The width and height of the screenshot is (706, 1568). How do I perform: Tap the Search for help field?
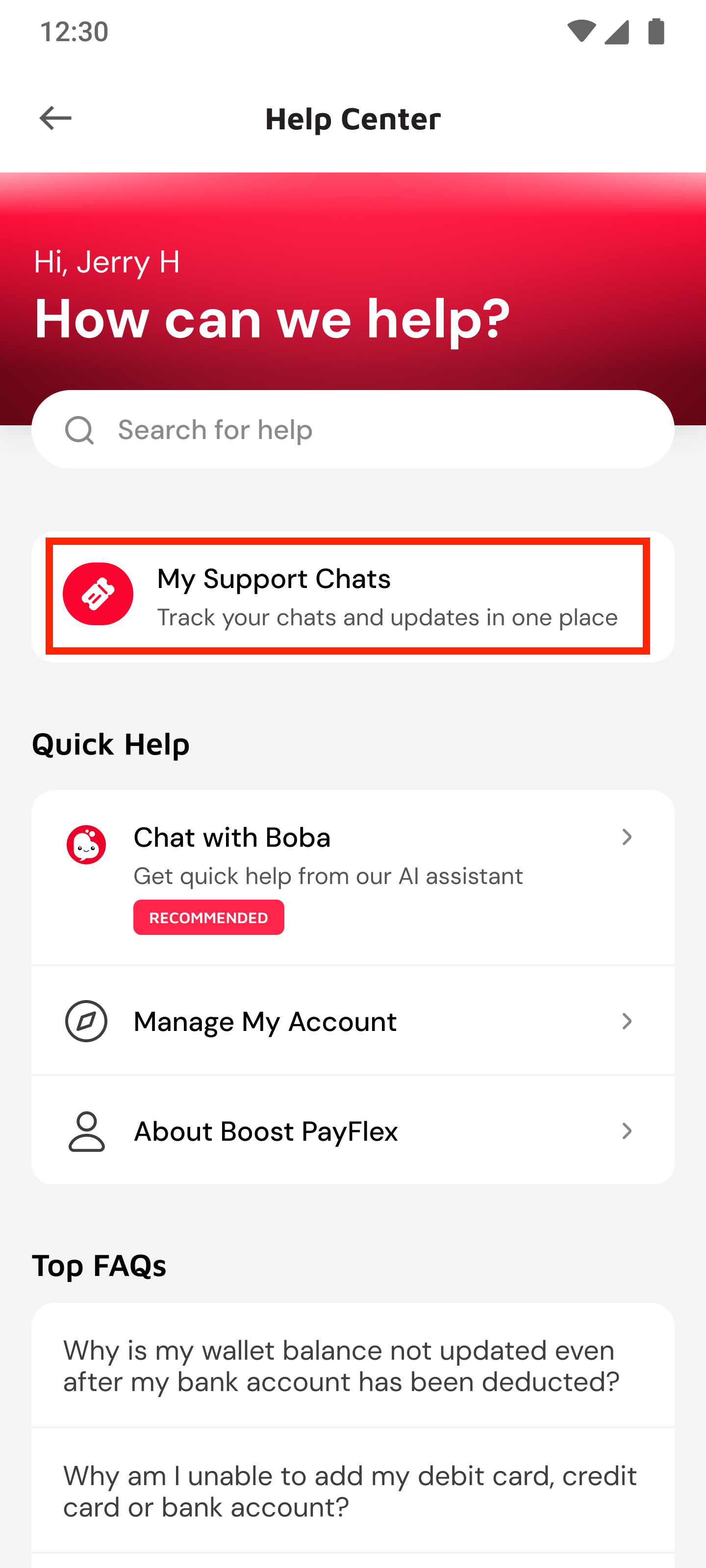click(x=353, y=430)
